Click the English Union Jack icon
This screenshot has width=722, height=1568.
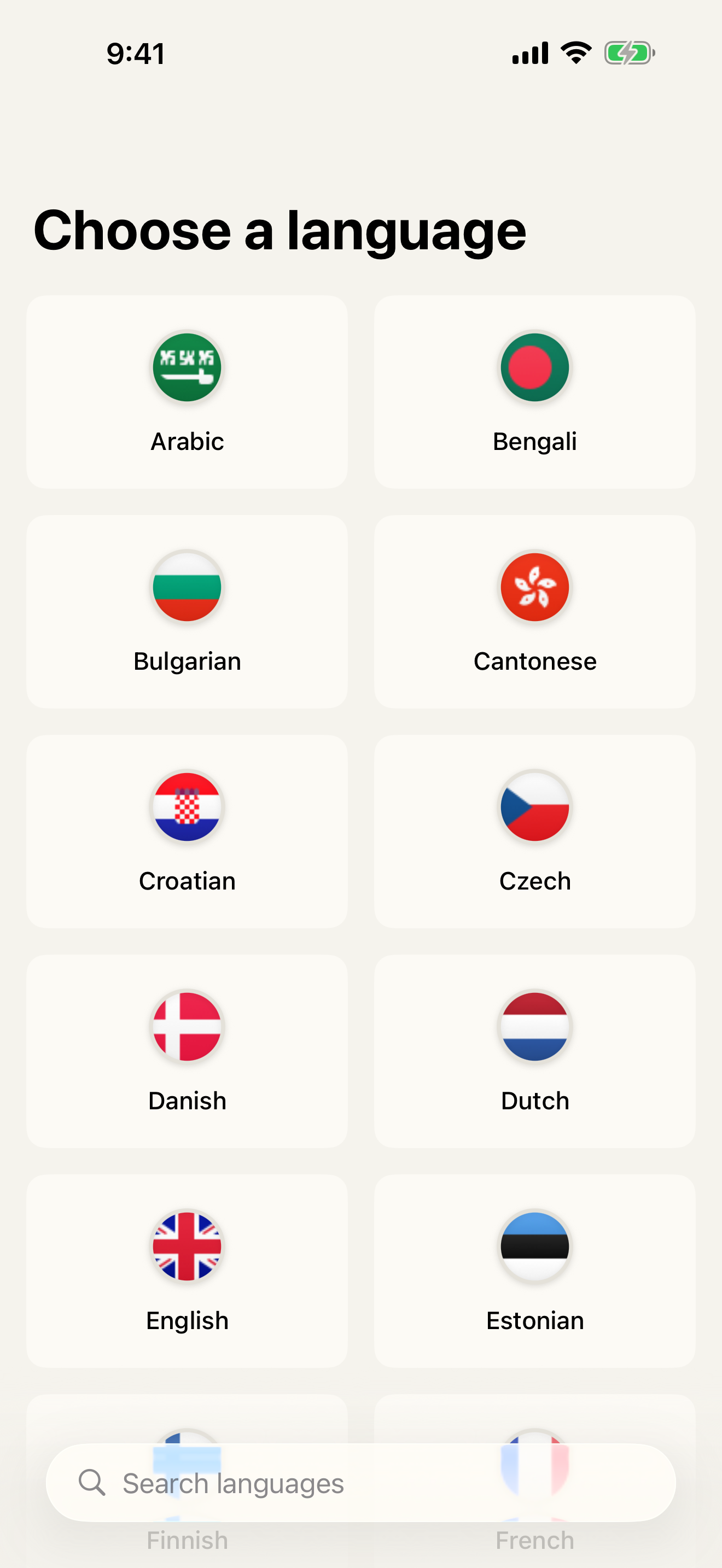pos(187,1246)
